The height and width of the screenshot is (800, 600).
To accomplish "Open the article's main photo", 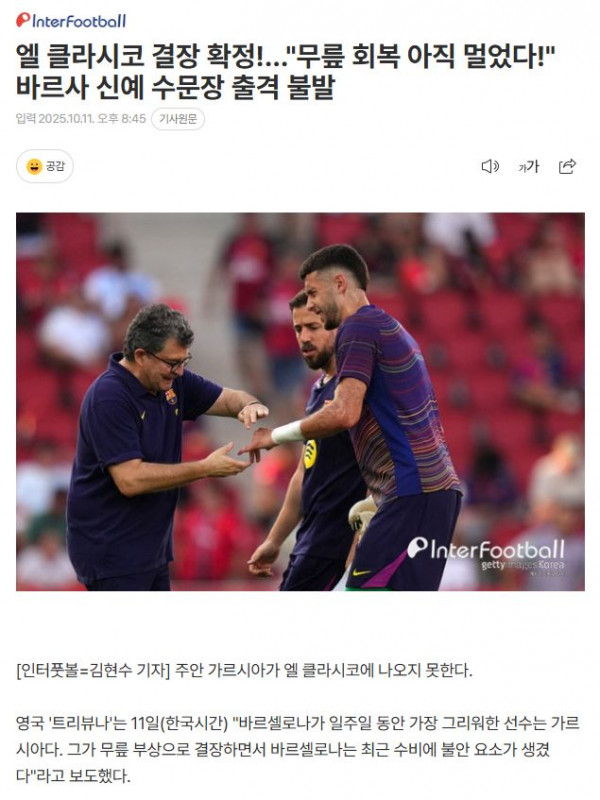I will [x=300, y=401].
